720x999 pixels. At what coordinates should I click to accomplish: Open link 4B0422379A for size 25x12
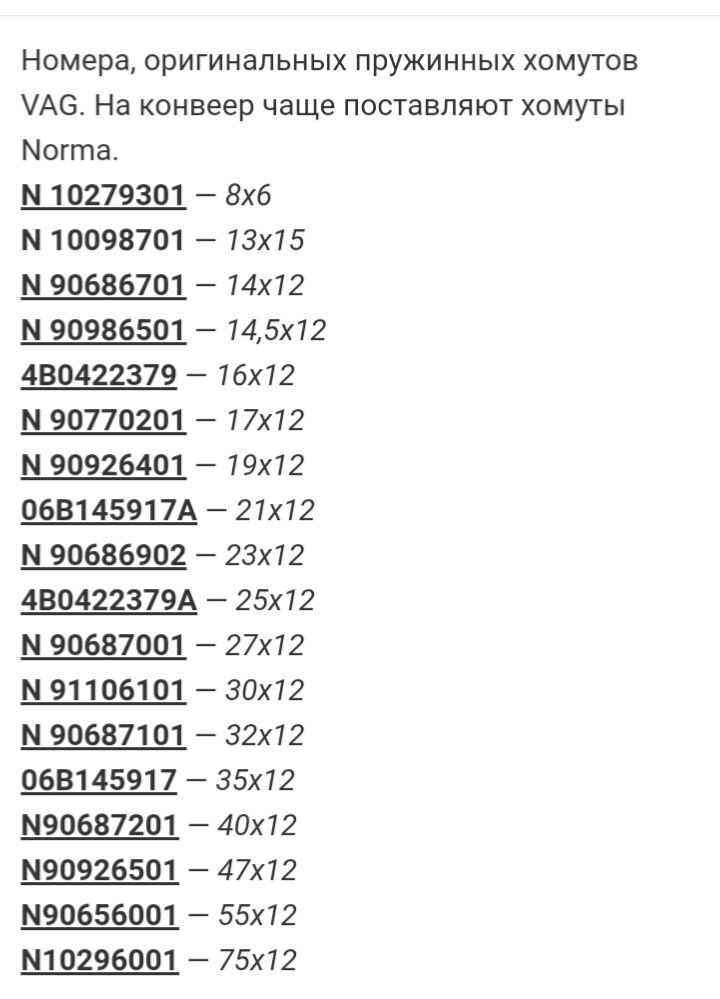109,601
